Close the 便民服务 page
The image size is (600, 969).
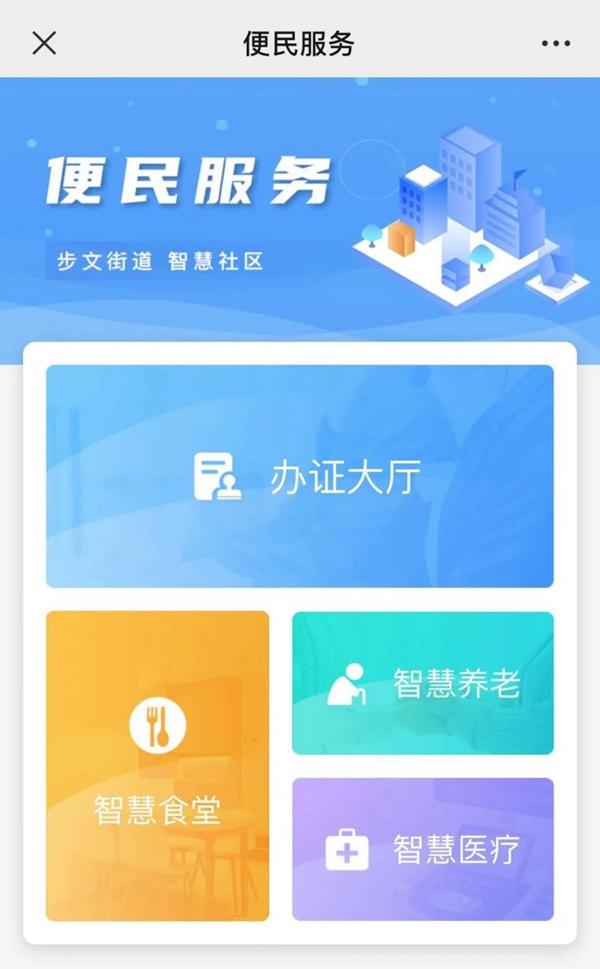click(x=44, y=43)
